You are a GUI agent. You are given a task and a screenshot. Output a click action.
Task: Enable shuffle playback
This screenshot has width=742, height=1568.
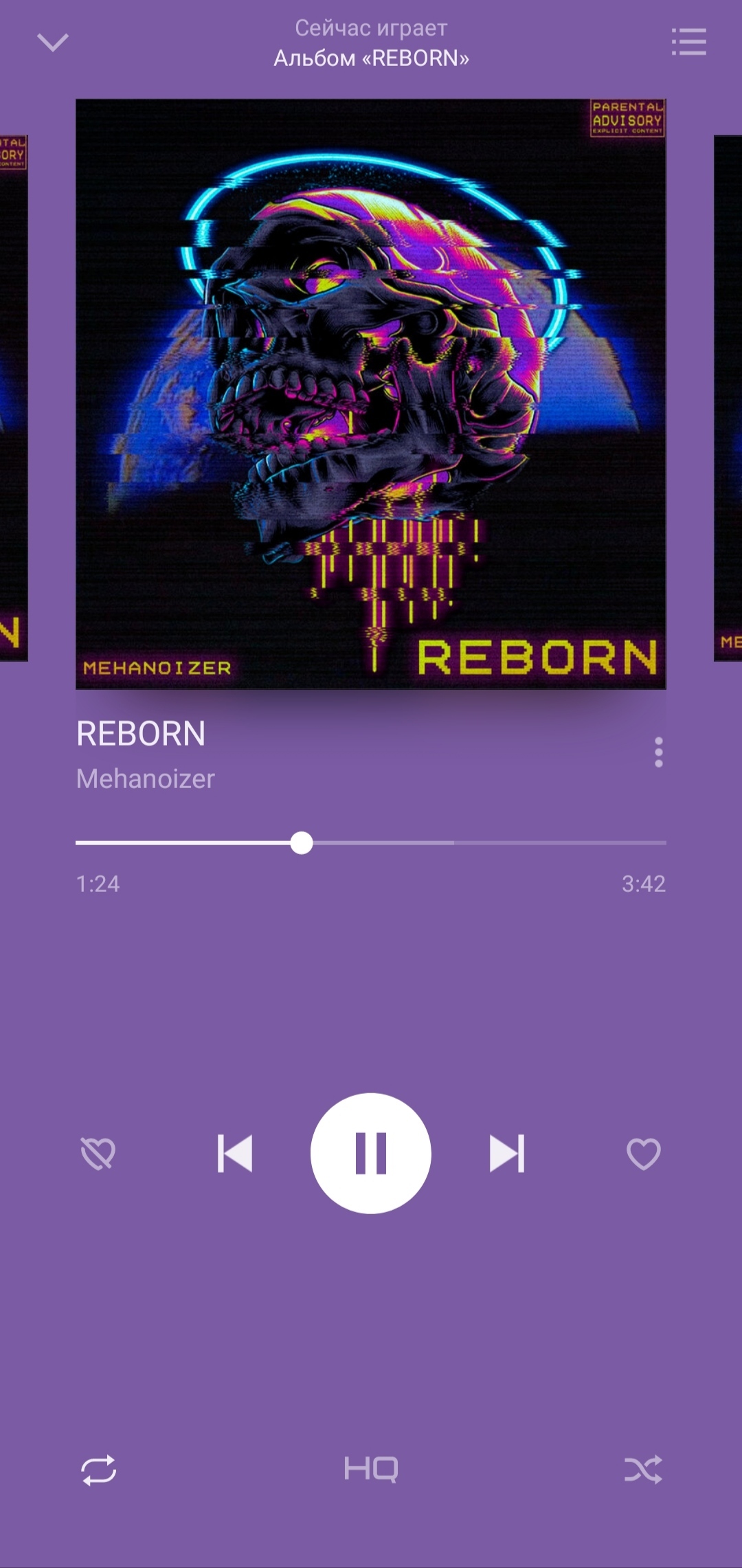[x=644, y=1470]
